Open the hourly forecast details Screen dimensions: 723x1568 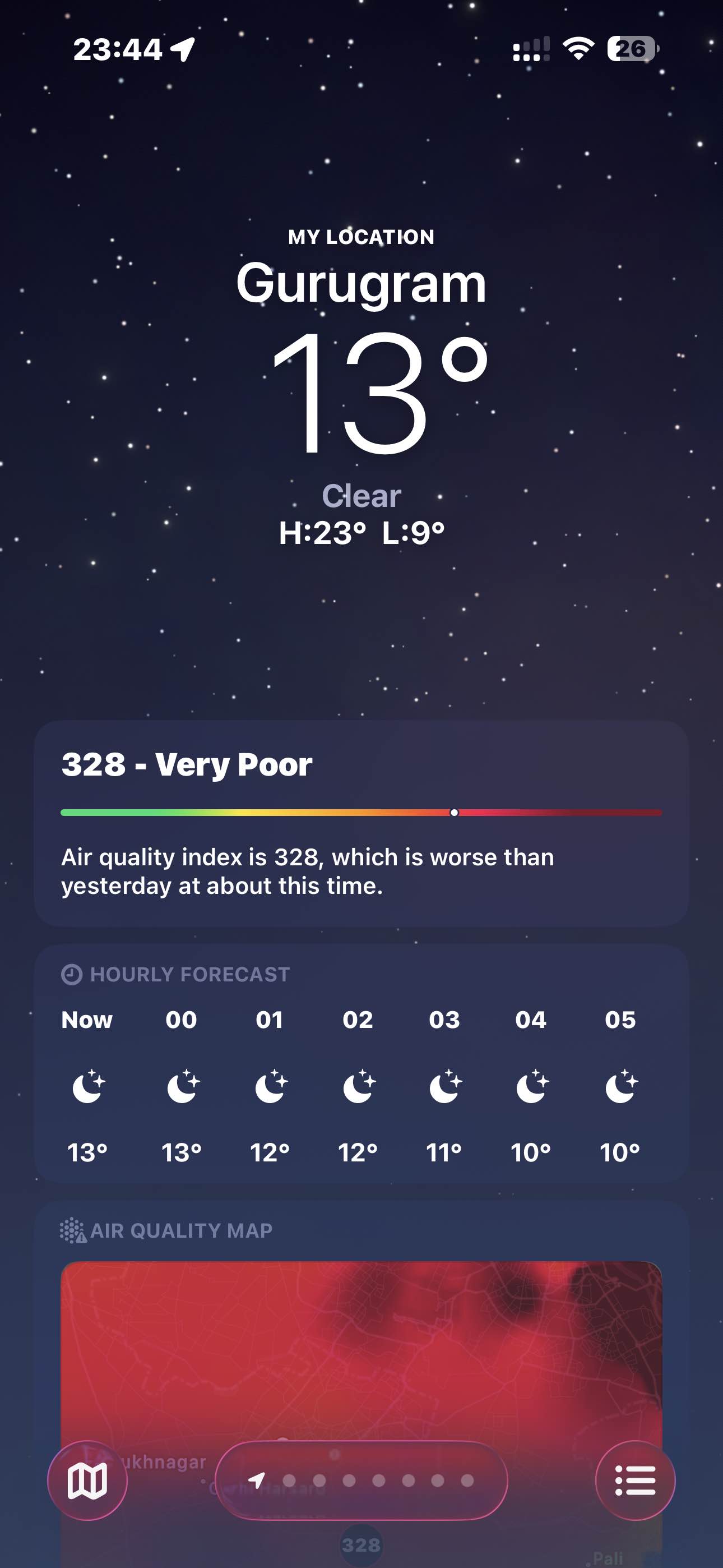click(x=361, y=1063)
